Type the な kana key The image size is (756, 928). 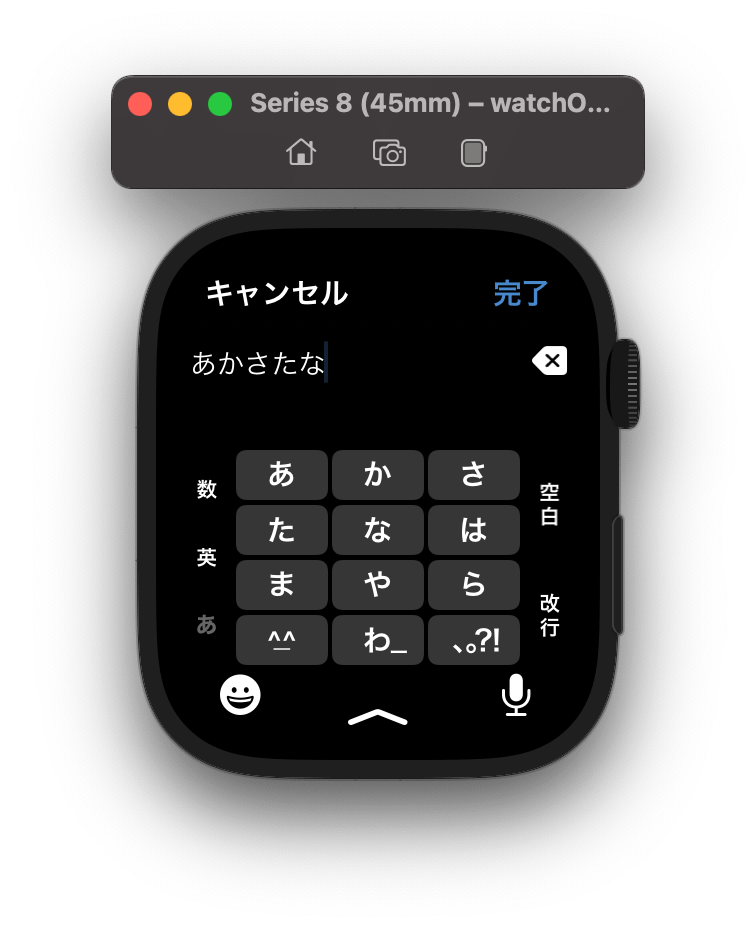tap(378, 530)
